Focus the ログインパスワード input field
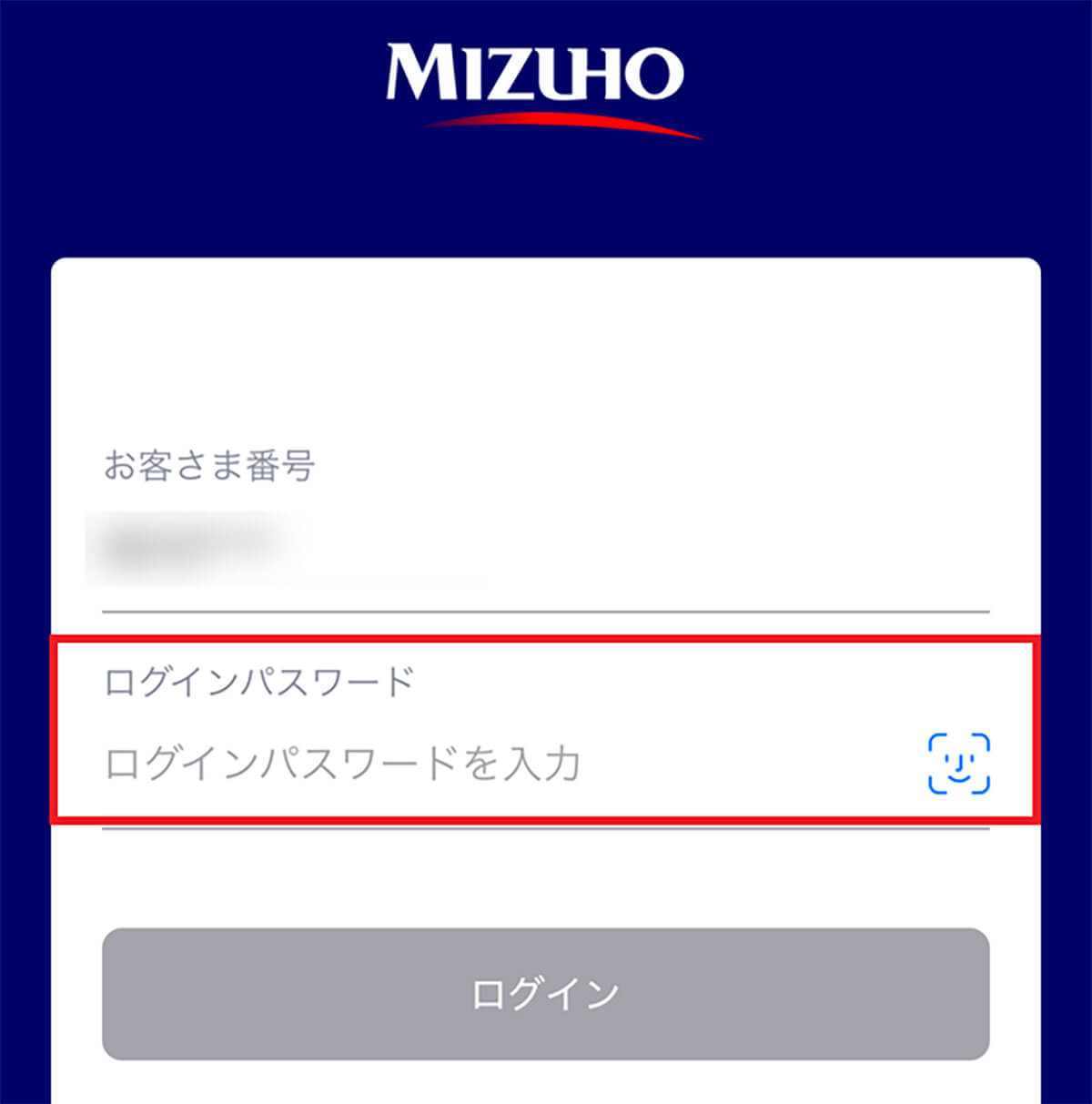 point(455,764)
